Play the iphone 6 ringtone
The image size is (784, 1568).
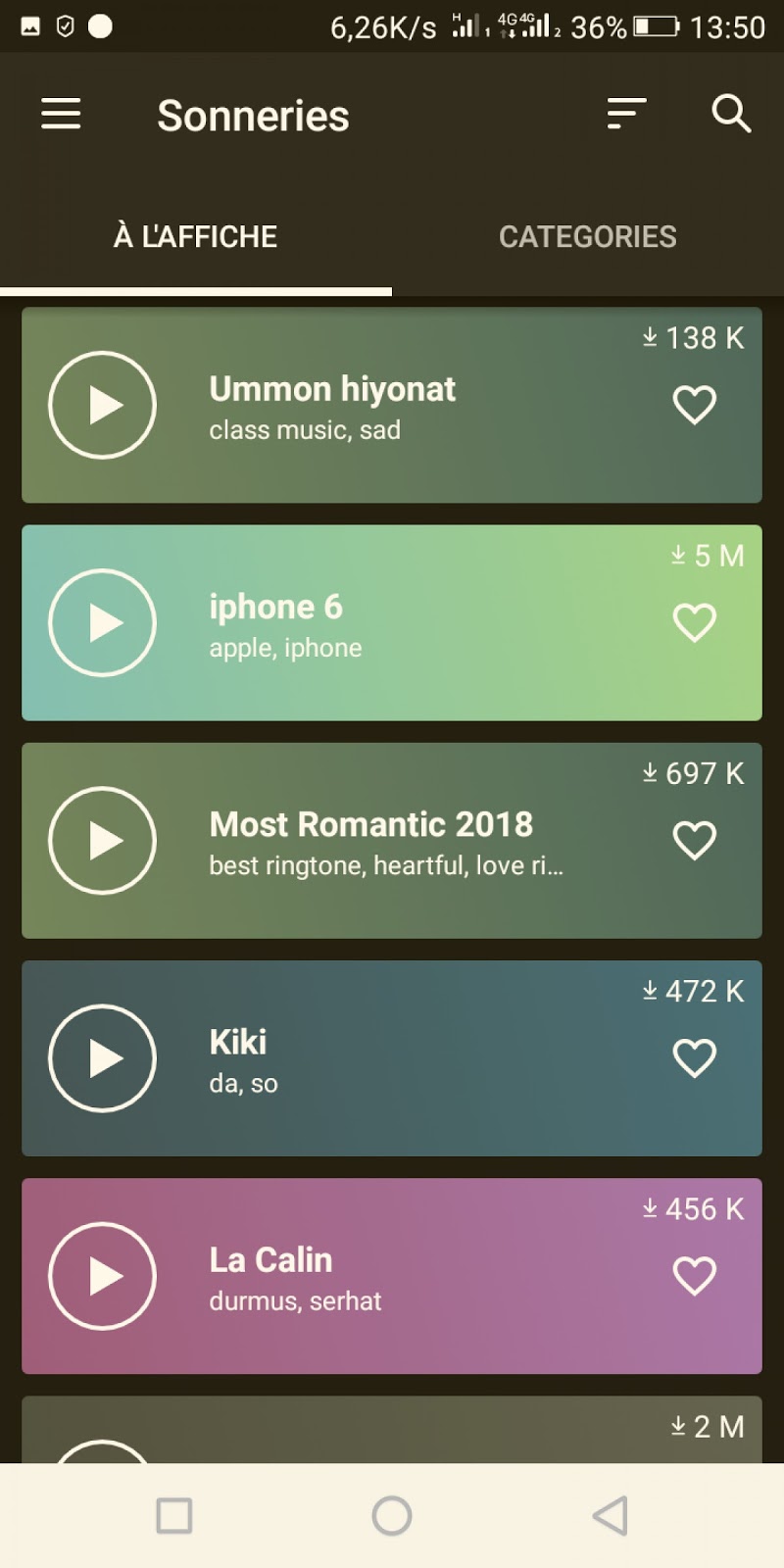click(x=102, y=622)
